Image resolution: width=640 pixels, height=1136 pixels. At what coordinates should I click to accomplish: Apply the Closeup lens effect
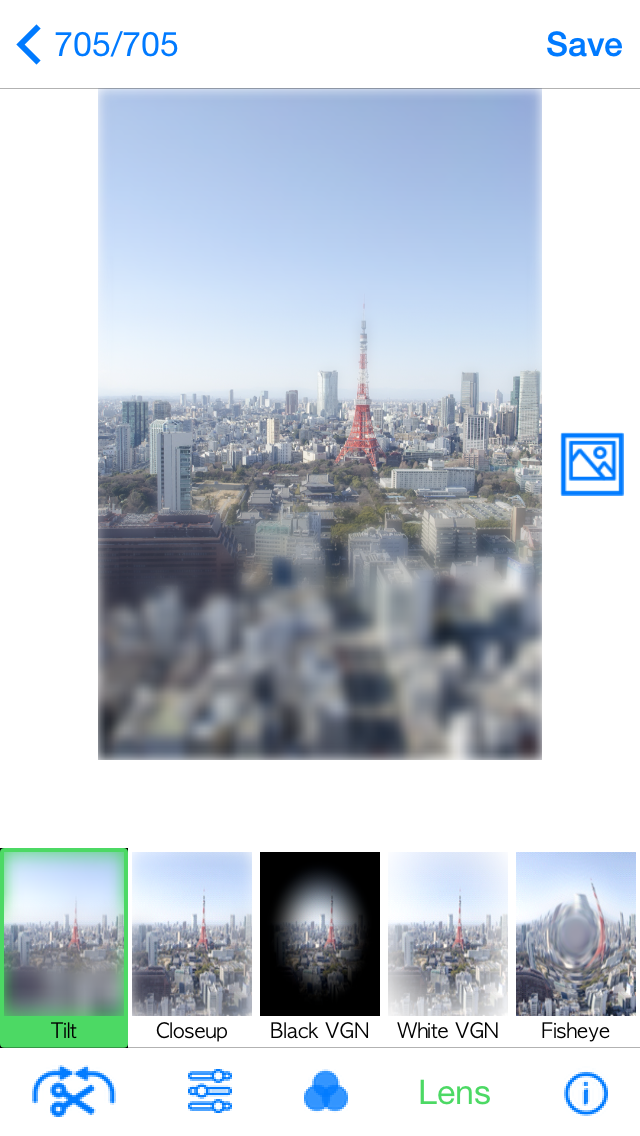tap(192, 948)
